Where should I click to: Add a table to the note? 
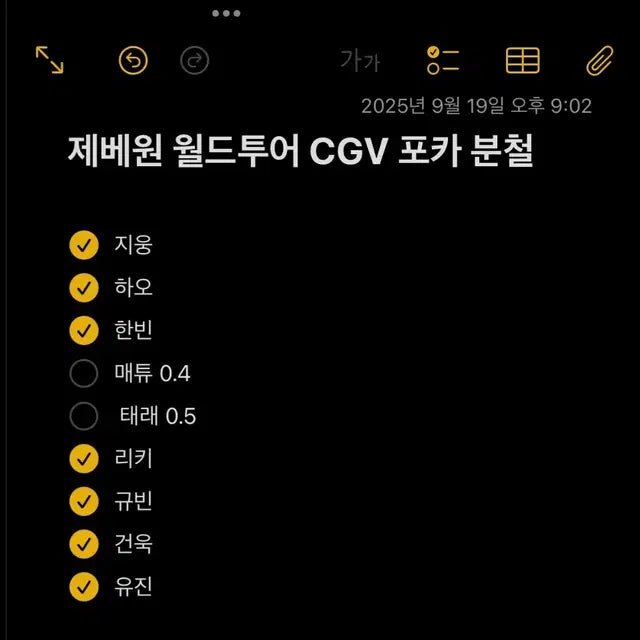[x=522, y=60]
